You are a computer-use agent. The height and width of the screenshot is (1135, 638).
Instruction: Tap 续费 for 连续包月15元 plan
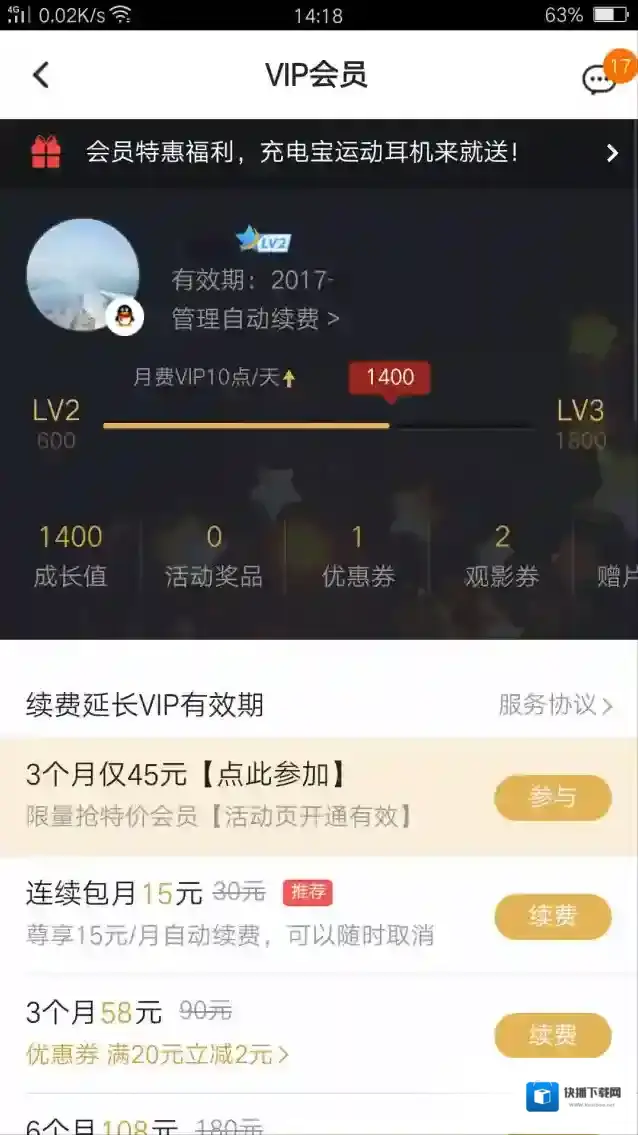click(552, 916)
